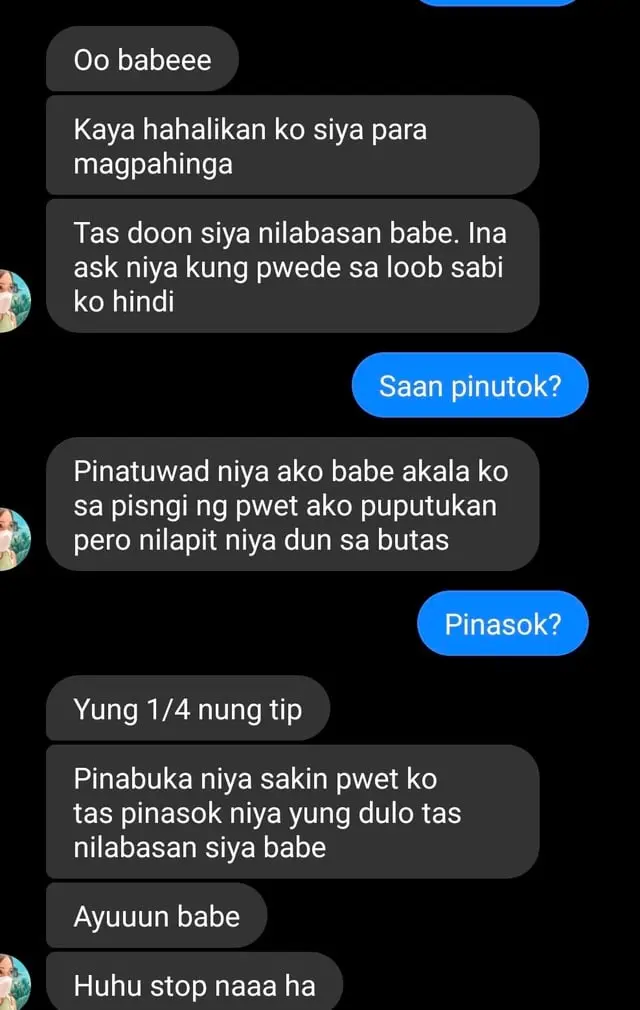Image resolution: width=640 pixels, height=1010 pixels.
Task: Open sender's avatar beside "Huhu stop naaa ha"
Action: 14,983
